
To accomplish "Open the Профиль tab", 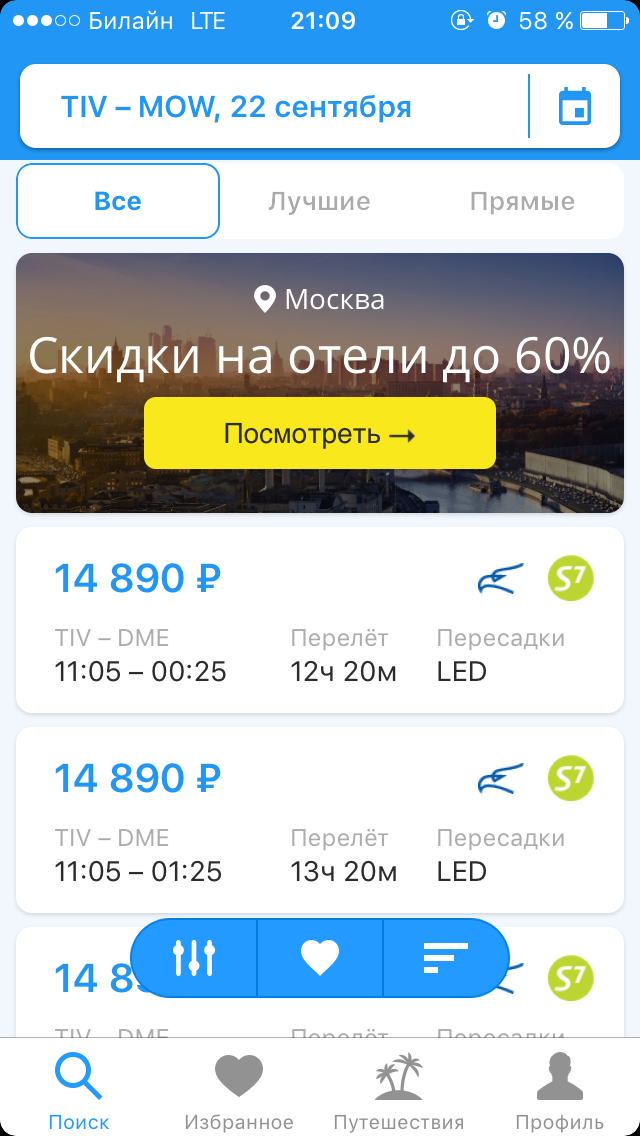I will tap(559, 1091).
